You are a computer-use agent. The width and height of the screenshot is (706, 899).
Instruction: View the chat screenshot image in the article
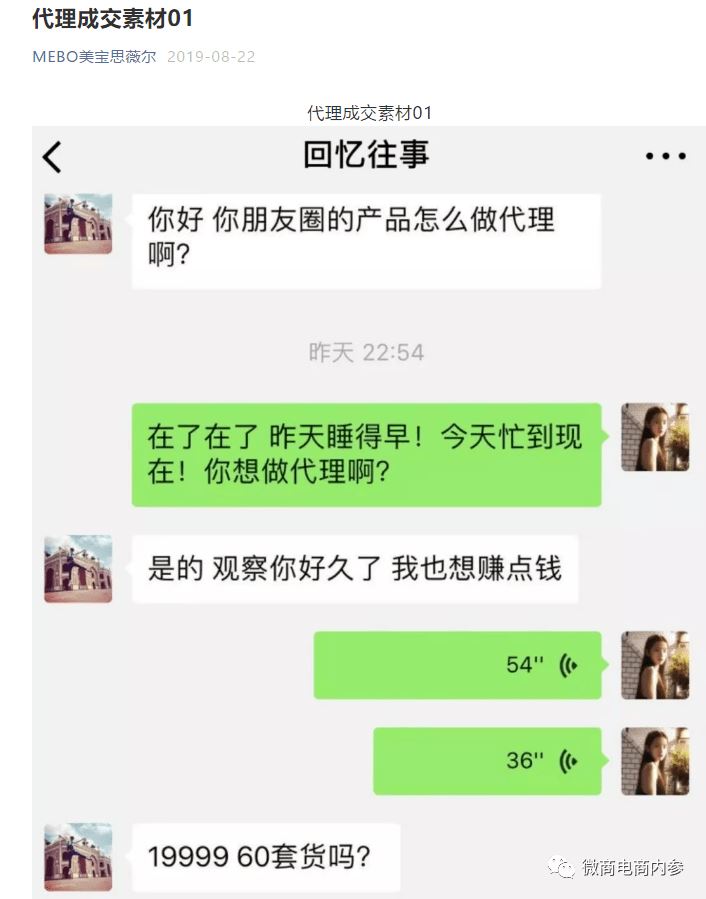(x=368, y=510)
